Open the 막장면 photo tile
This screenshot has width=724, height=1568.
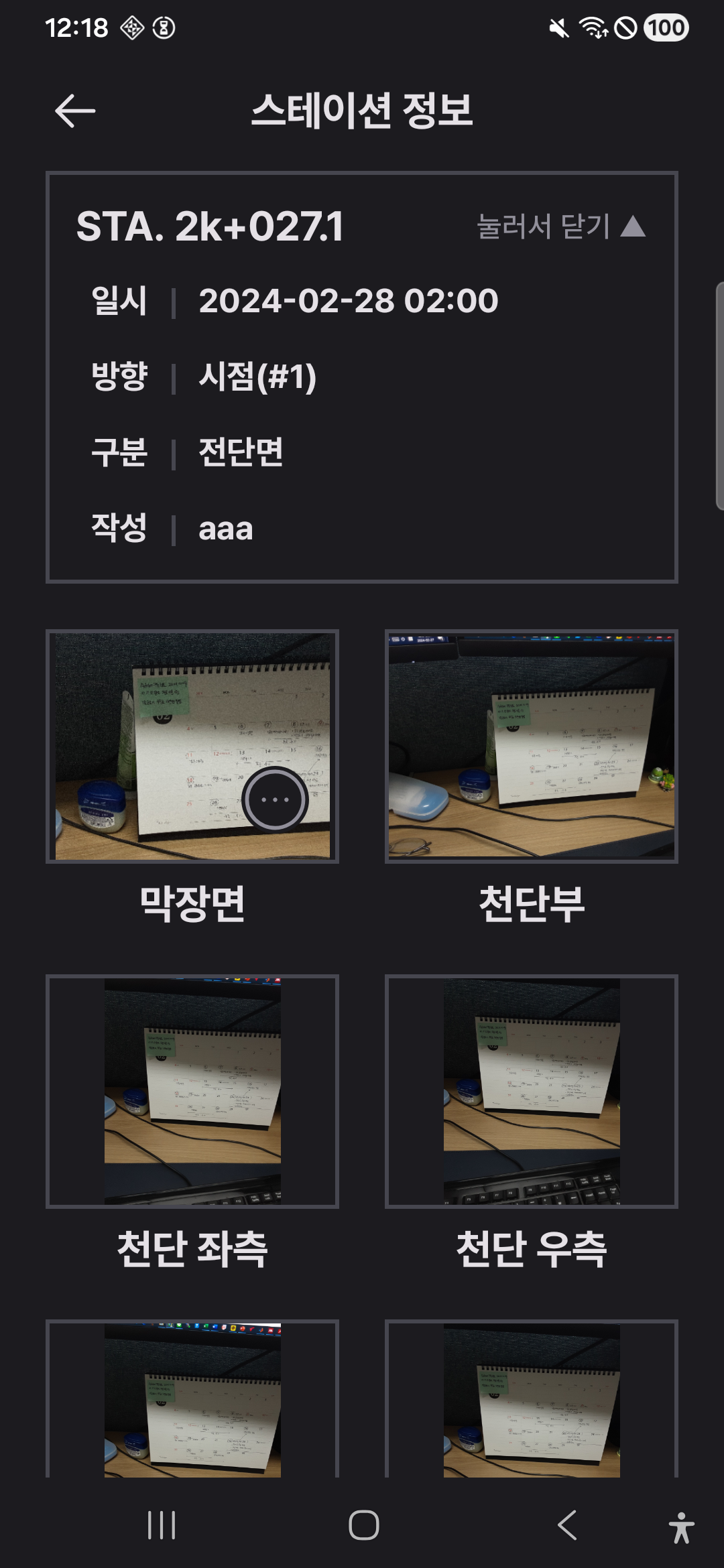click(192, 745)
